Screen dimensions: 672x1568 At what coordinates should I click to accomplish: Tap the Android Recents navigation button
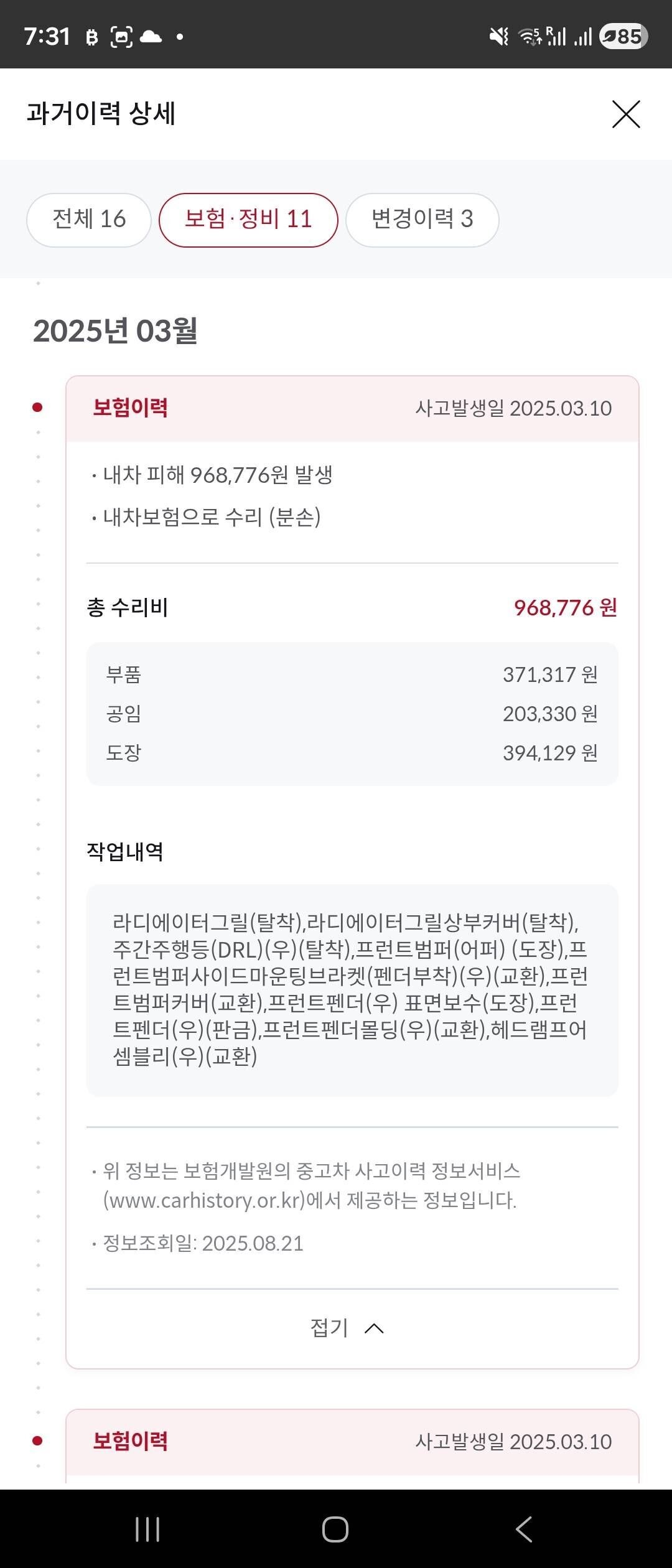pos(147,1528)
